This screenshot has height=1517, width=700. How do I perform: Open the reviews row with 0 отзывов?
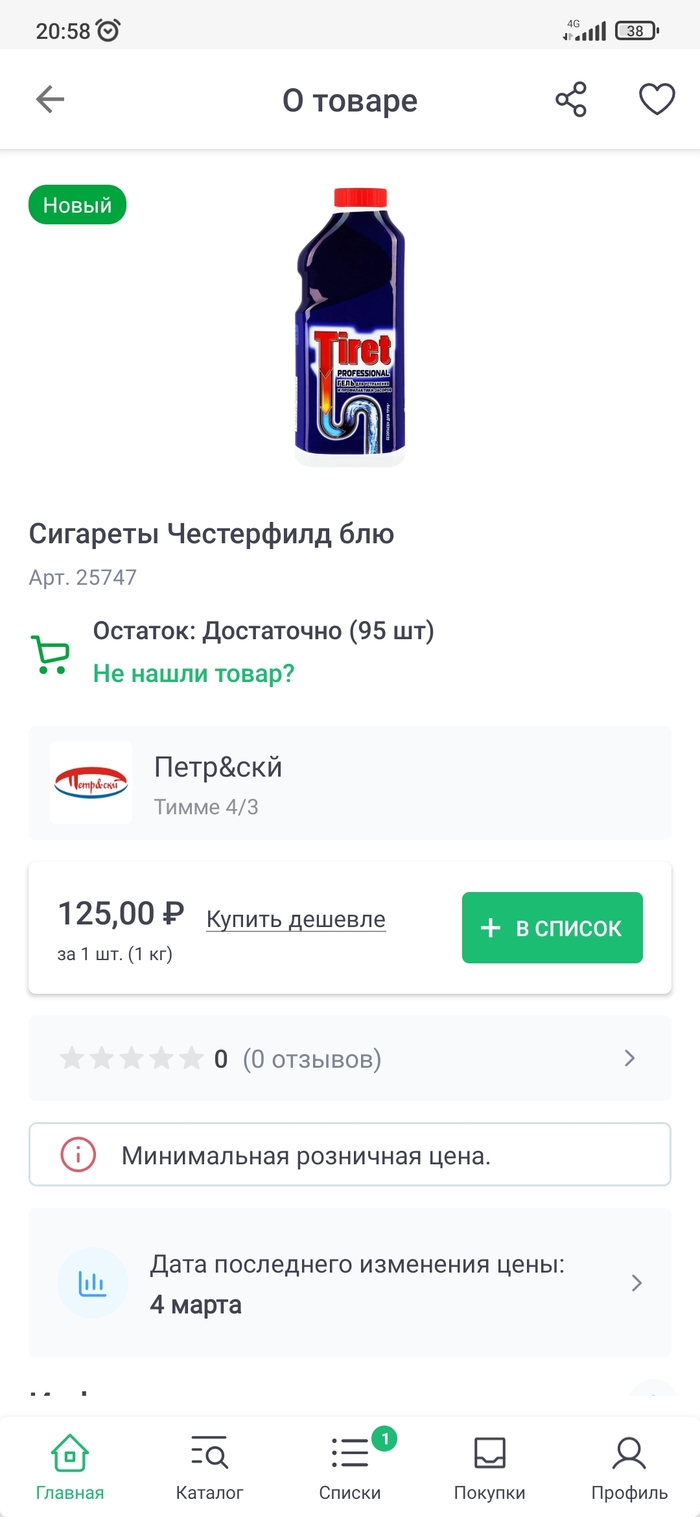click(x=350, y=1058)
